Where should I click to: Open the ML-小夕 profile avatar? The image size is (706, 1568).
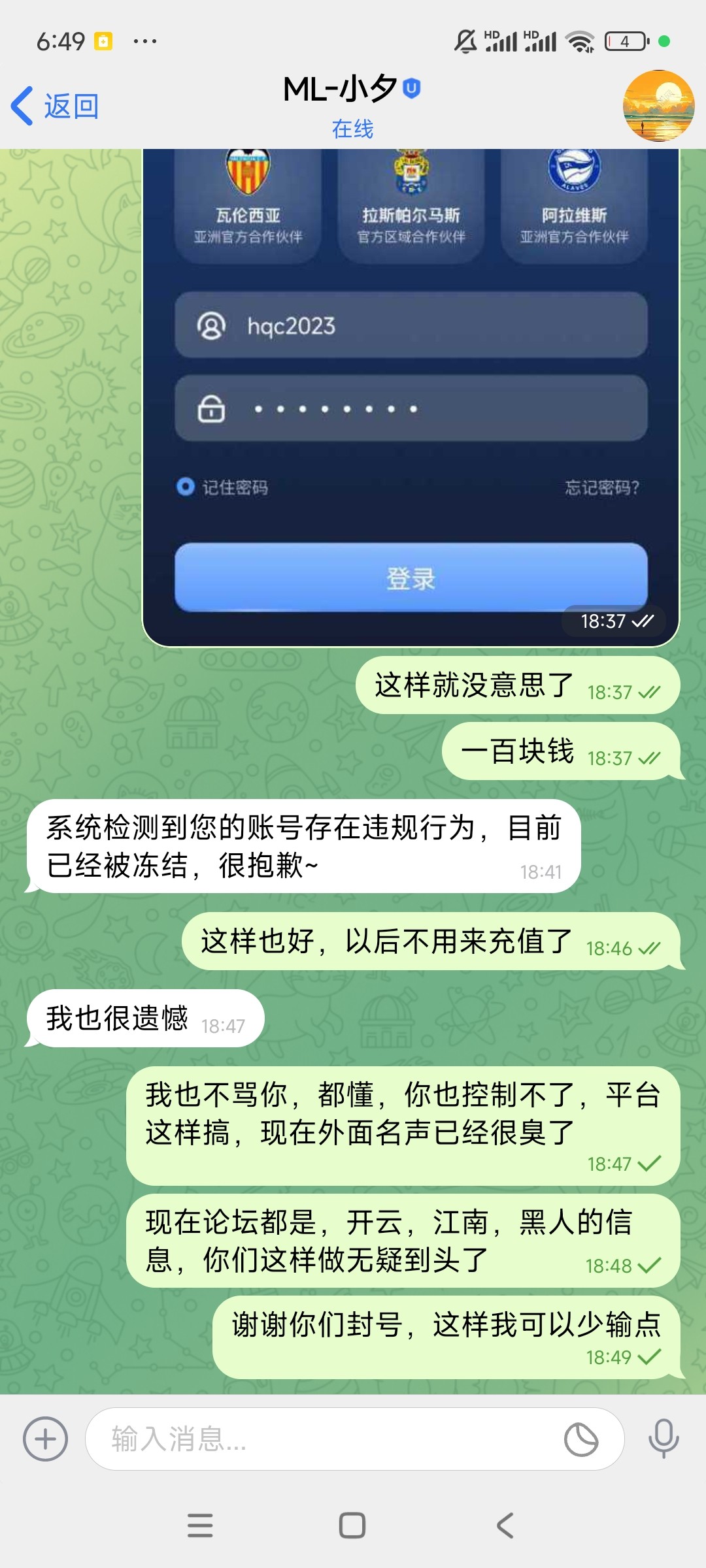(658, 106)
